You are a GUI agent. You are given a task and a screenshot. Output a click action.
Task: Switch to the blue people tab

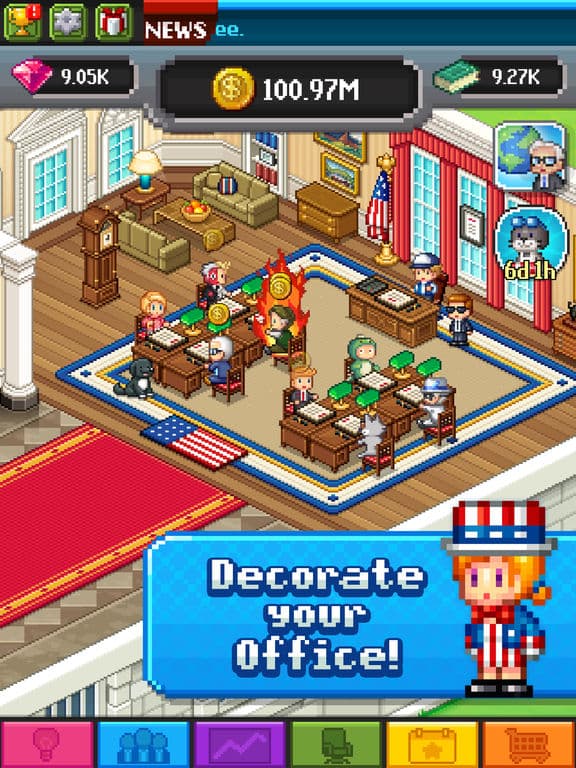coord(143,744)
